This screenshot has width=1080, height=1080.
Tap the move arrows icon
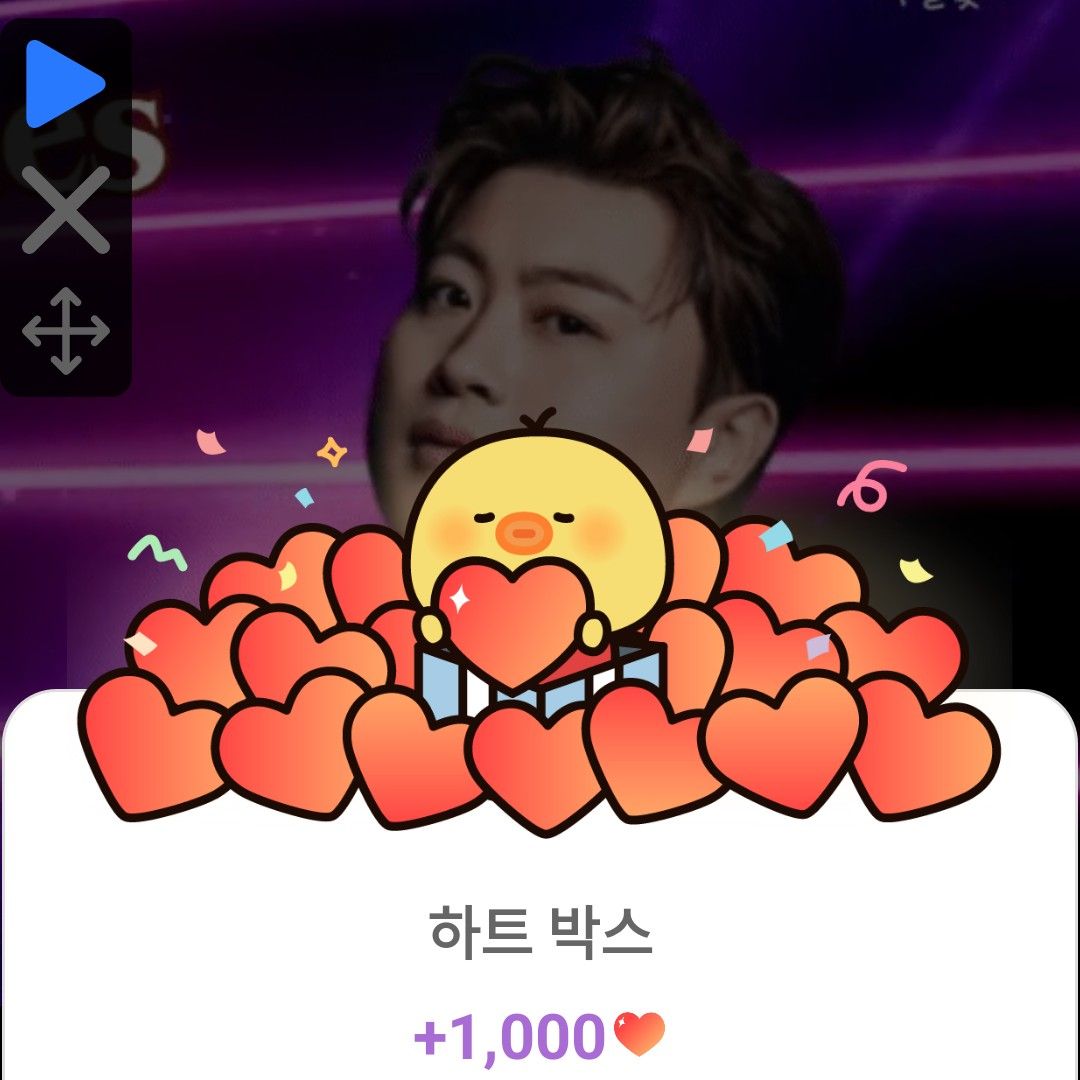(x=66, y=331)
